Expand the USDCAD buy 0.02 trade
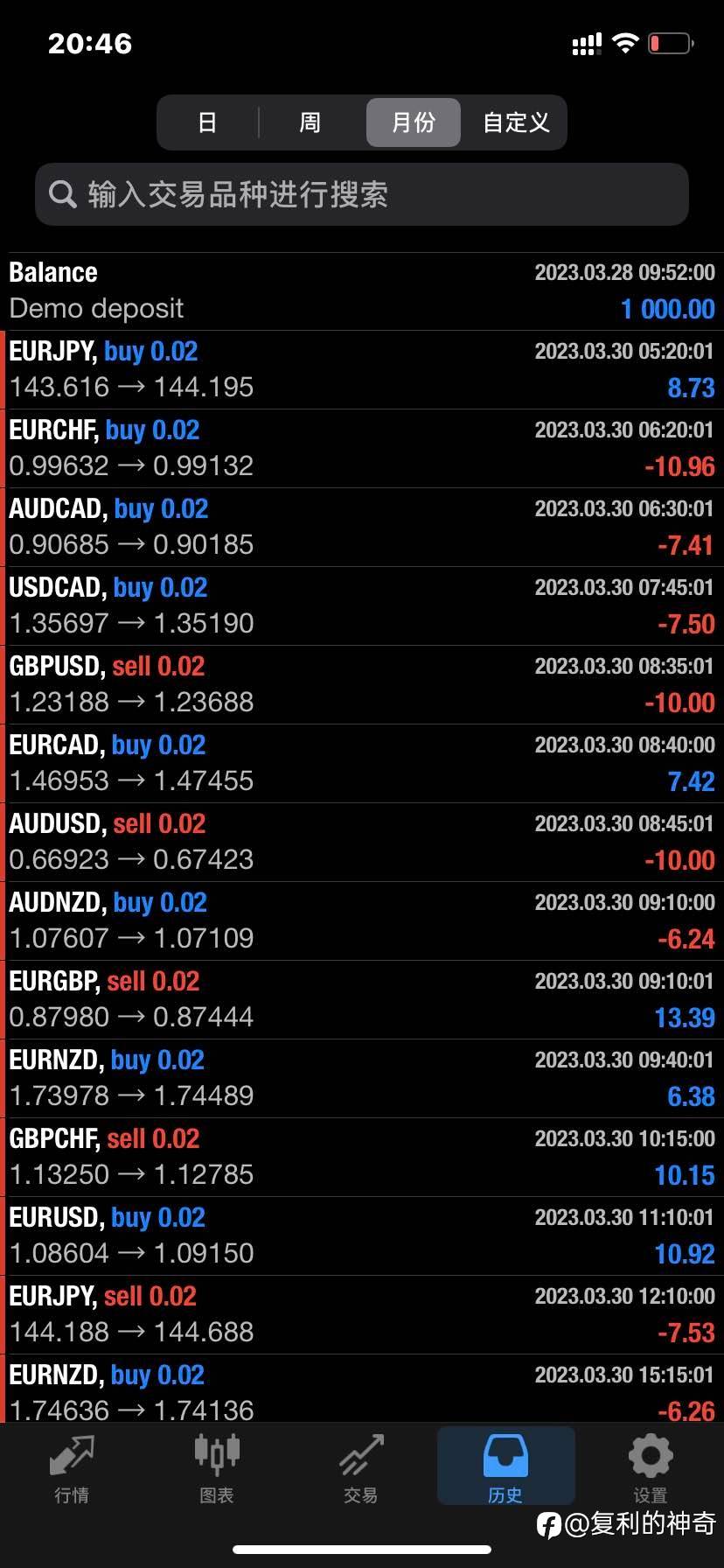724x1568 pixels. click(362, 605)
